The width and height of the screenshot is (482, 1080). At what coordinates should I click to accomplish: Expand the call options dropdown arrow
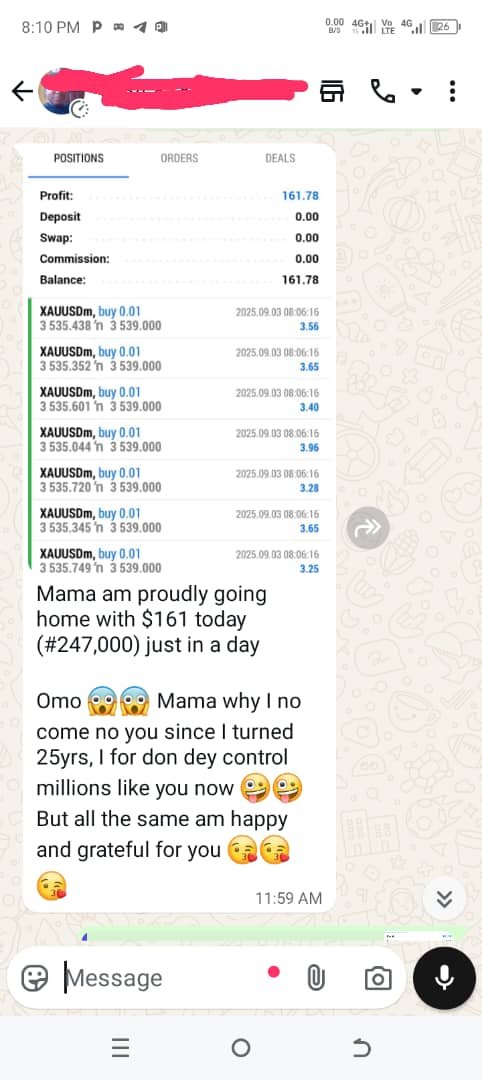coord(416,91)
